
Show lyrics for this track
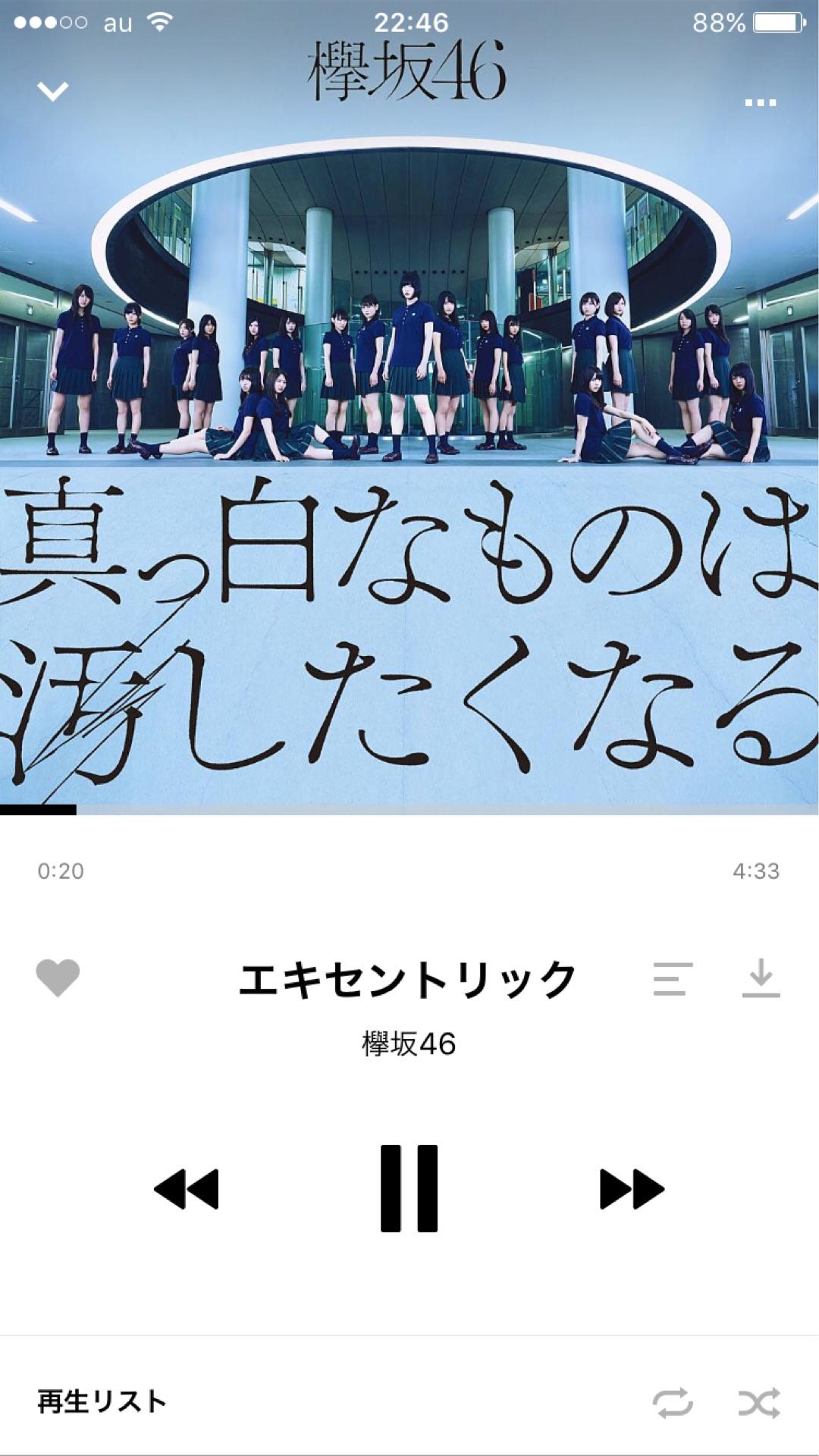coord(673,978)
